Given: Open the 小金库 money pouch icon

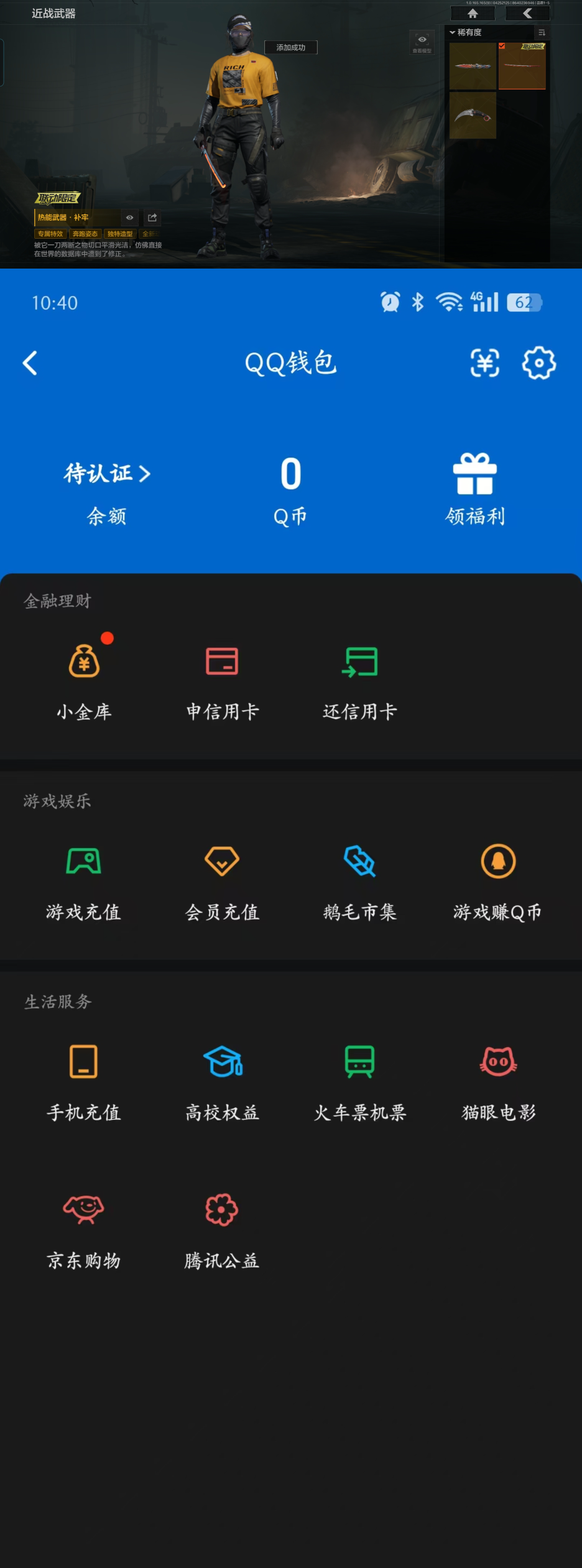Looking at the screenshot, I should (84, 661).
